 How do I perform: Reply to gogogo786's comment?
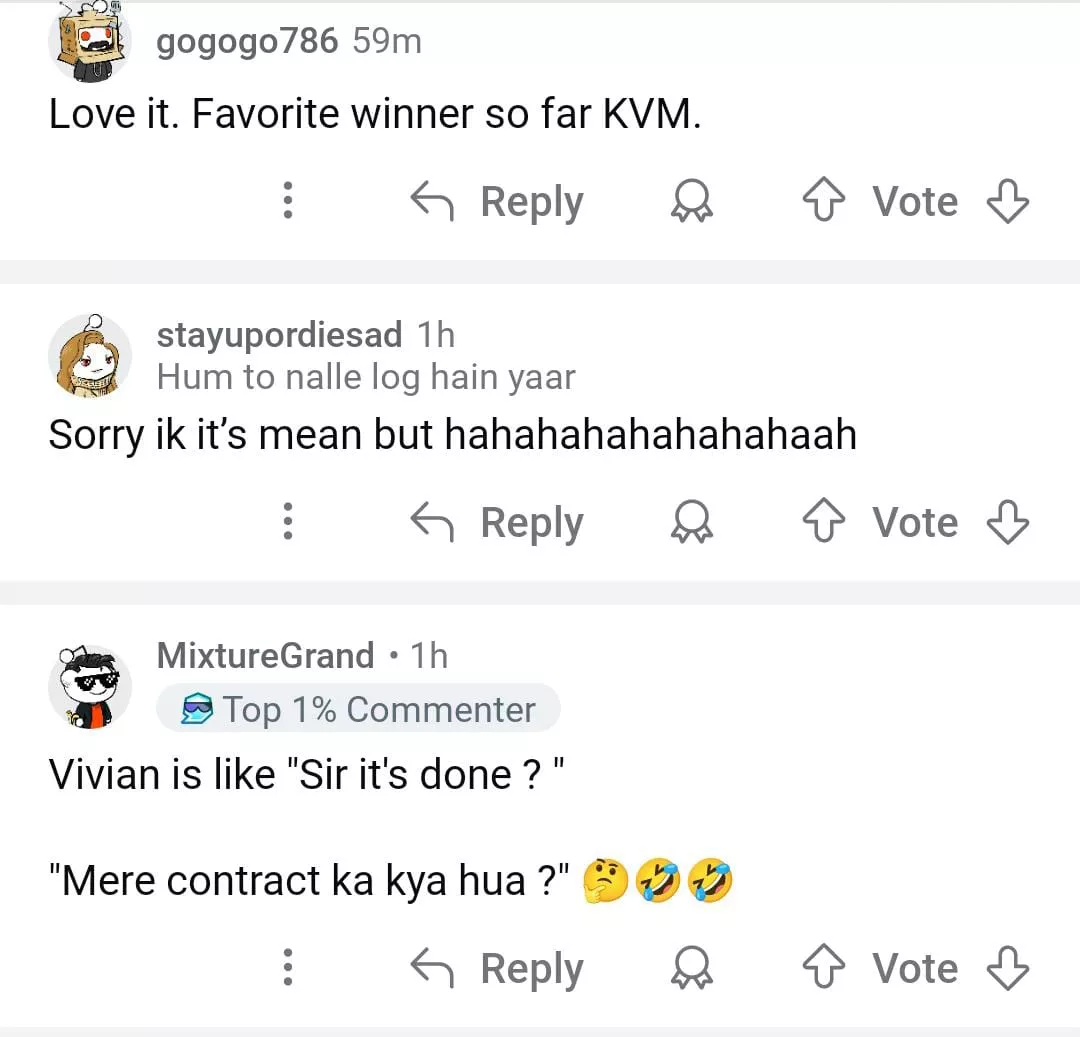point(498,203)
